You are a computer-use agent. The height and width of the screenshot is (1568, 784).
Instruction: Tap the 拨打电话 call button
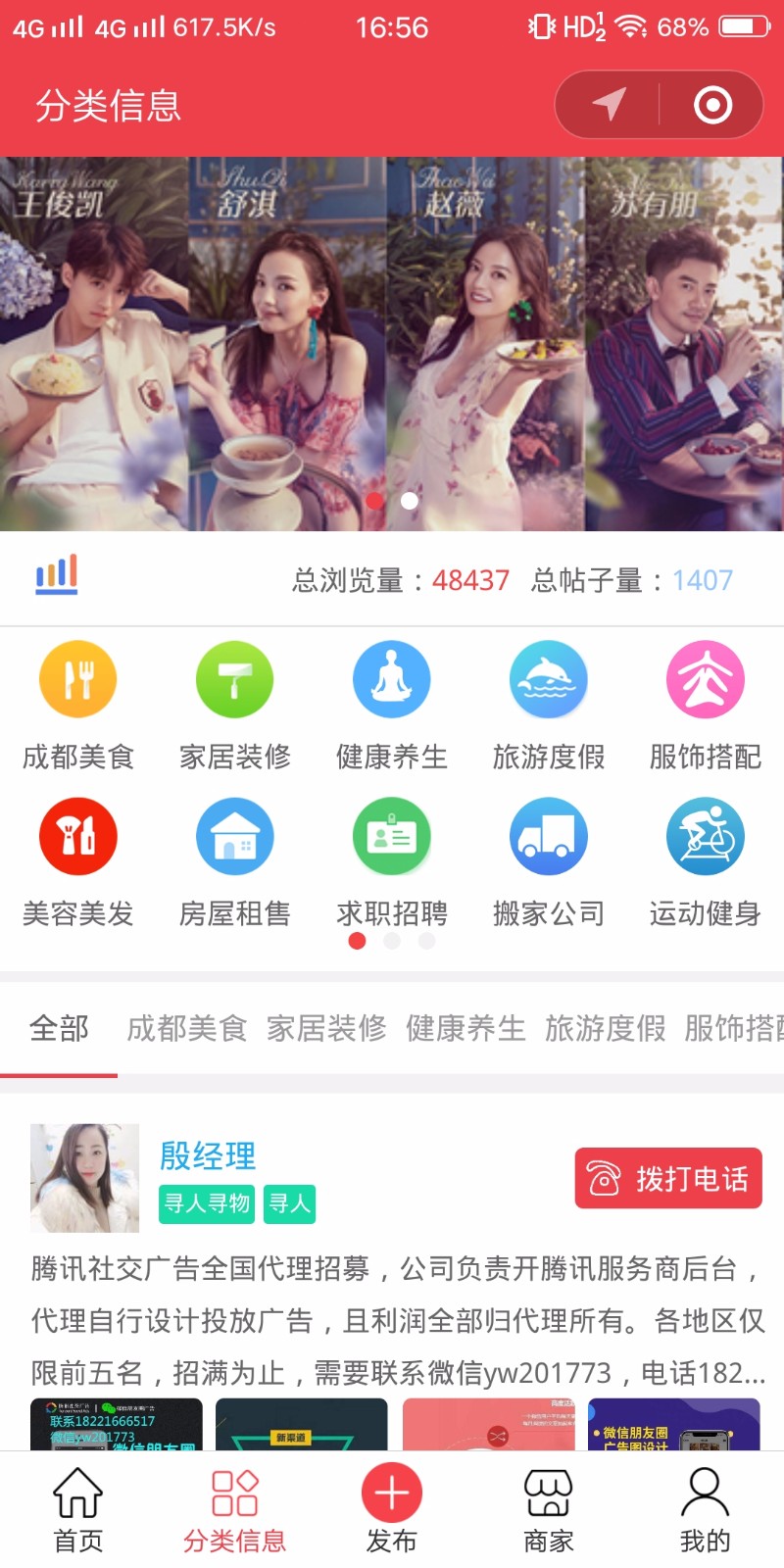coord(668,1178)
